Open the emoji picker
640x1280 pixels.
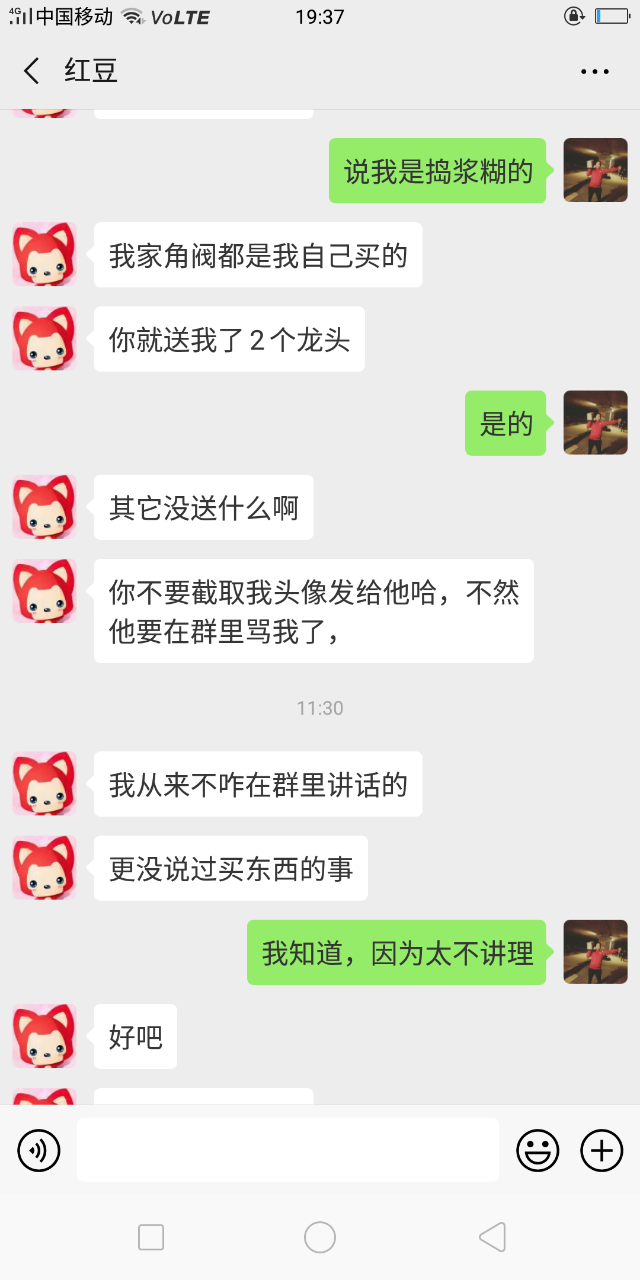tap(538, 1150)
